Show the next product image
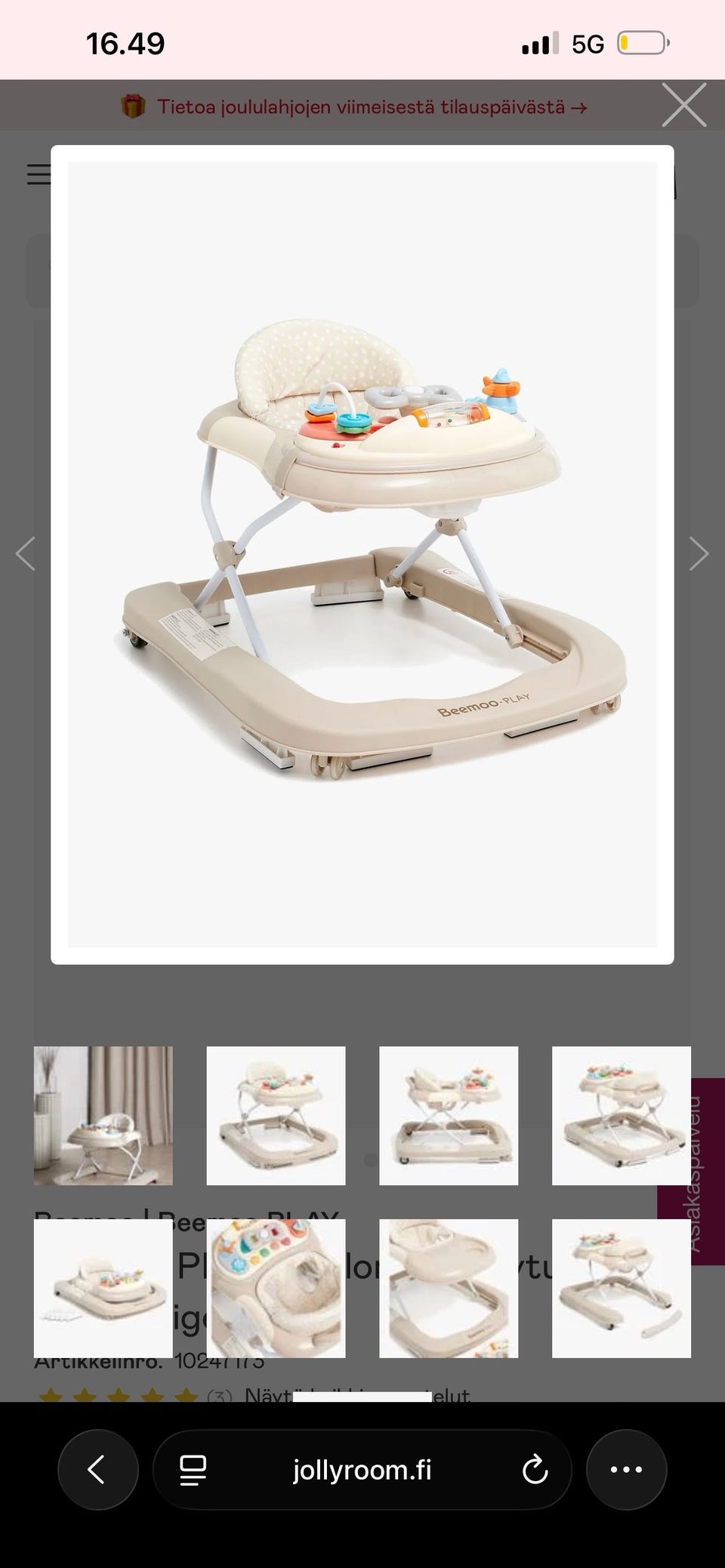 [699, 553]
